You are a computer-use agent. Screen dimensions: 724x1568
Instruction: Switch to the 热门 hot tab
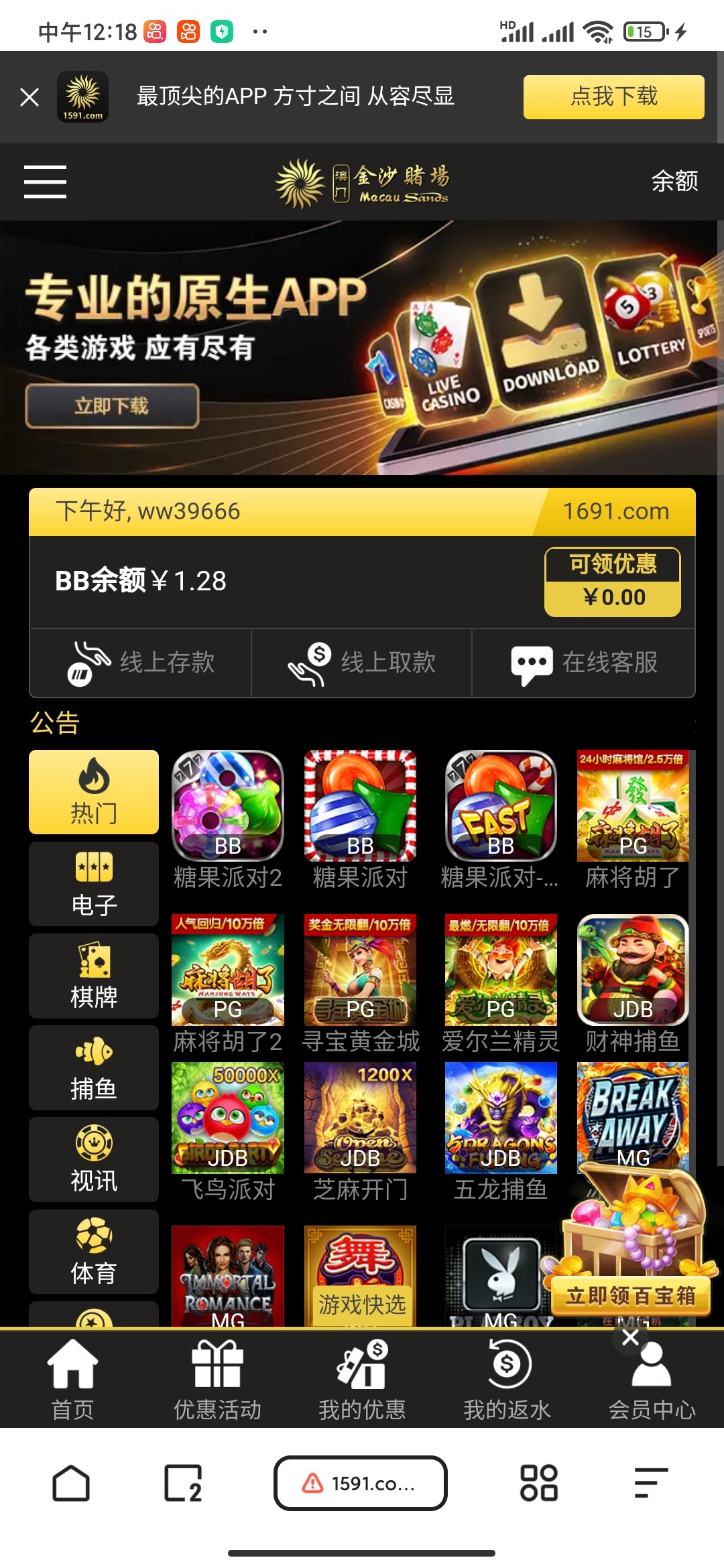pos(93,791)
